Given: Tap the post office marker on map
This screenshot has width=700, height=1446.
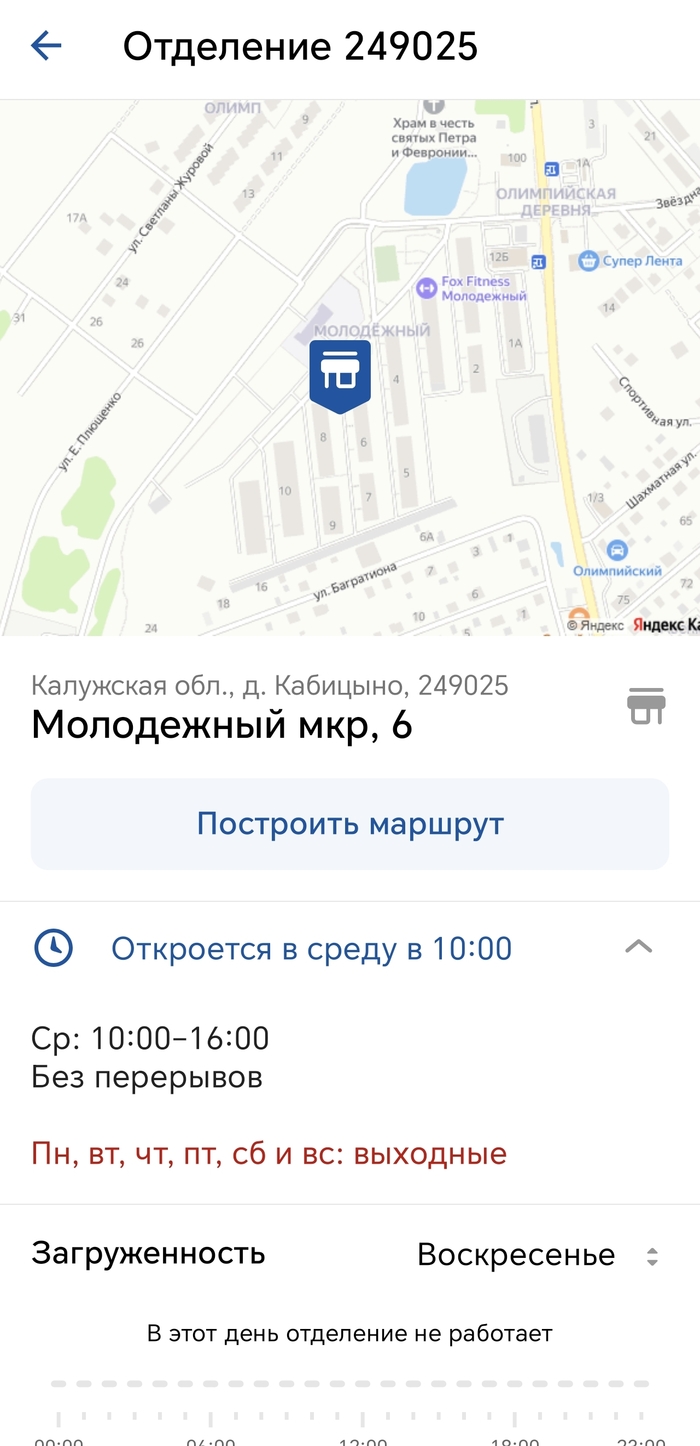Looking at the screenshot, I should 340,375.
